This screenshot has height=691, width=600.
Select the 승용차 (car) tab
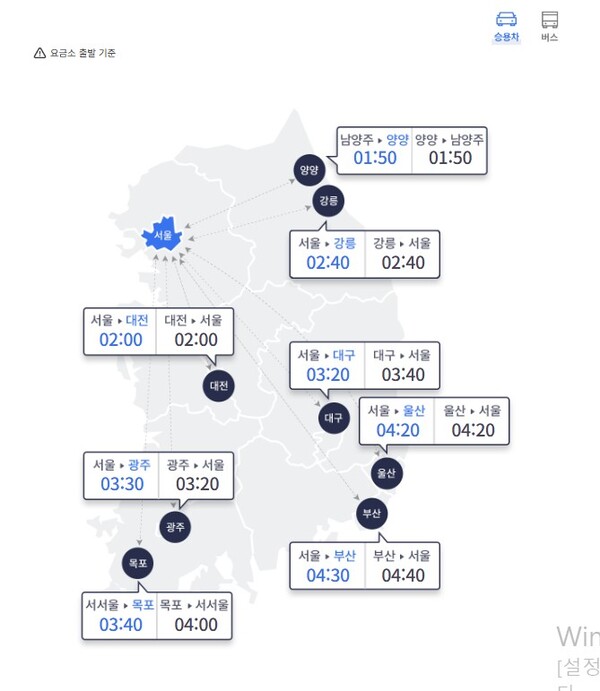[506, 26]
